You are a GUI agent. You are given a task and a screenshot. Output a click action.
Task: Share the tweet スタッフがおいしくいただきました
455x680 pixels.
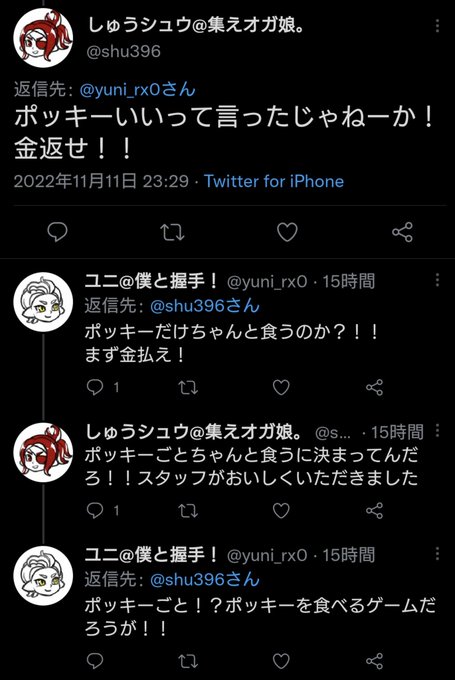point(374,510)
